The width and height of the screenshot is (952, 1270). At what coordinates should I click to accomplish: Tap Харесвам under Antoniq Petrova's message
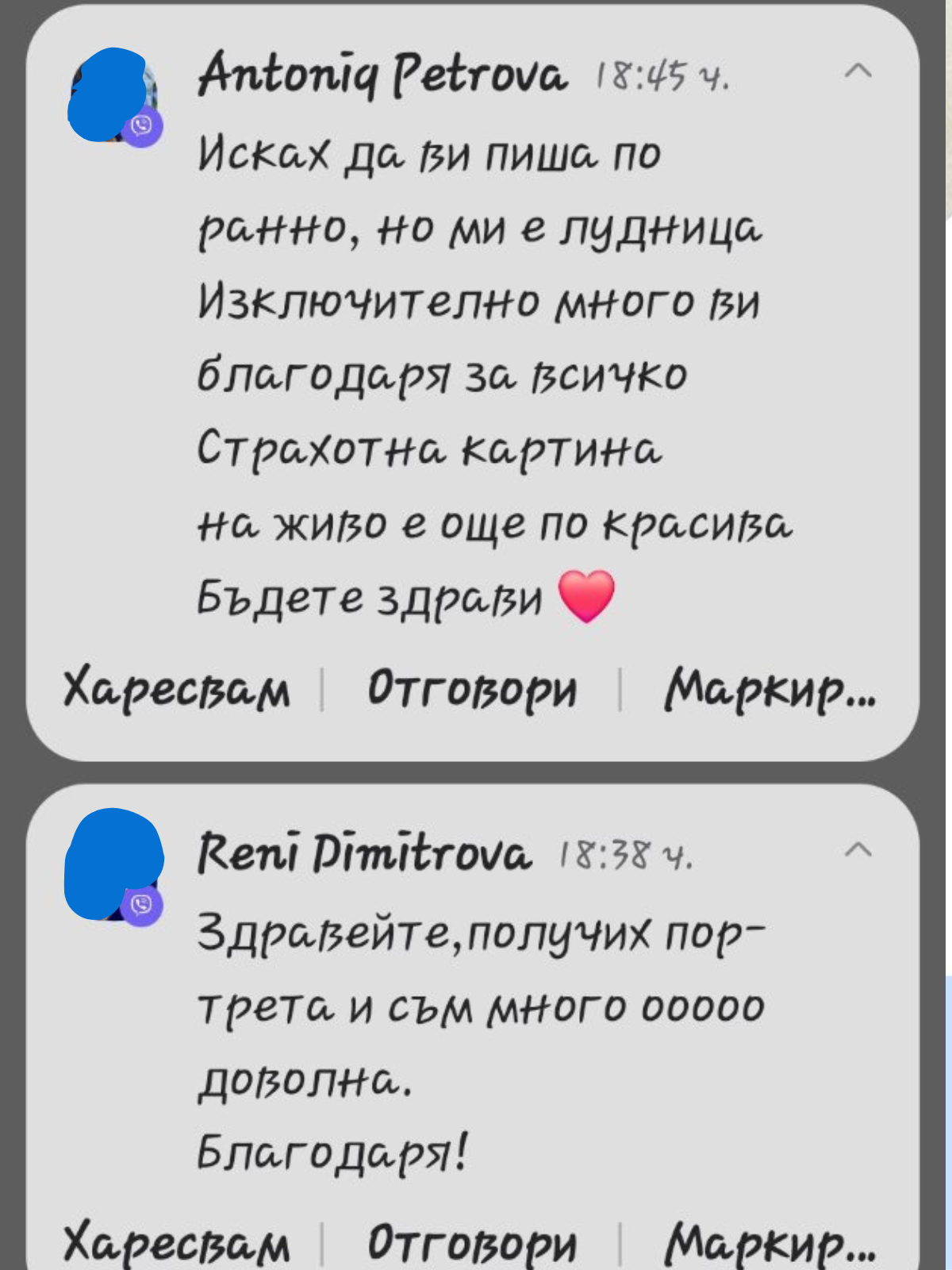click(x=177, y=688)
